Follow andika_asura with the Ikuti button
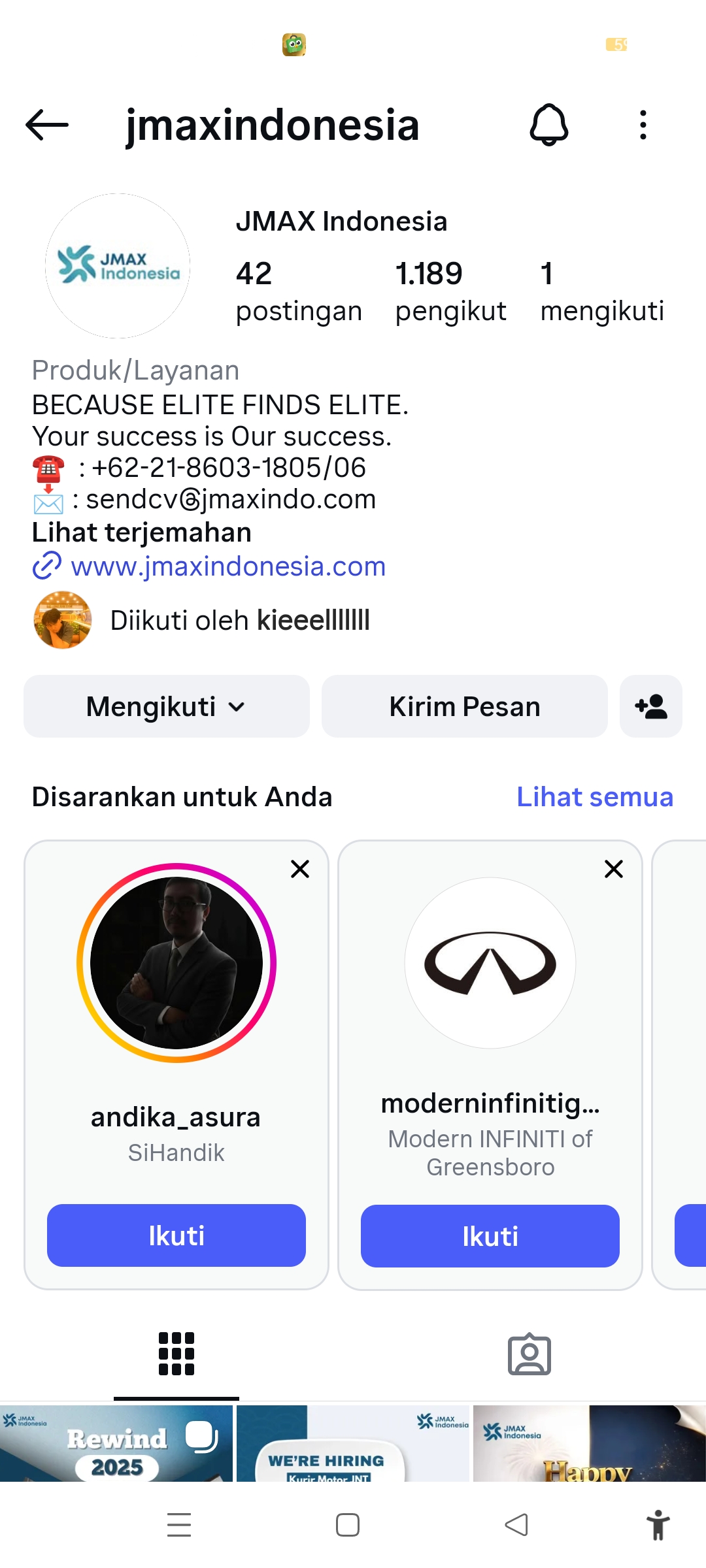Screen dimensions: 706x1568 (x=176, y=1235)
